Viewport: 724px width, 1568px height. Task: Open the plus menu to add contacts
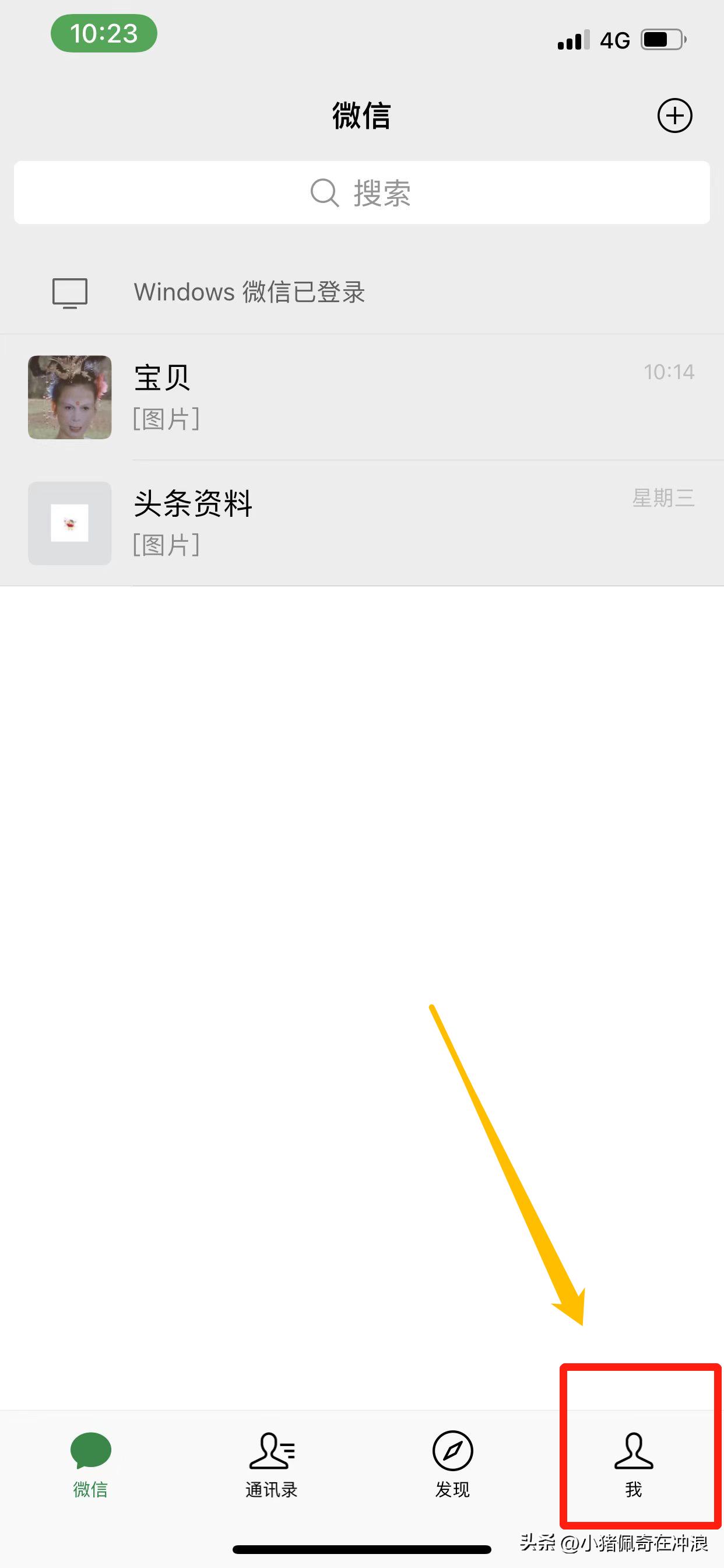tap(676, 116)
